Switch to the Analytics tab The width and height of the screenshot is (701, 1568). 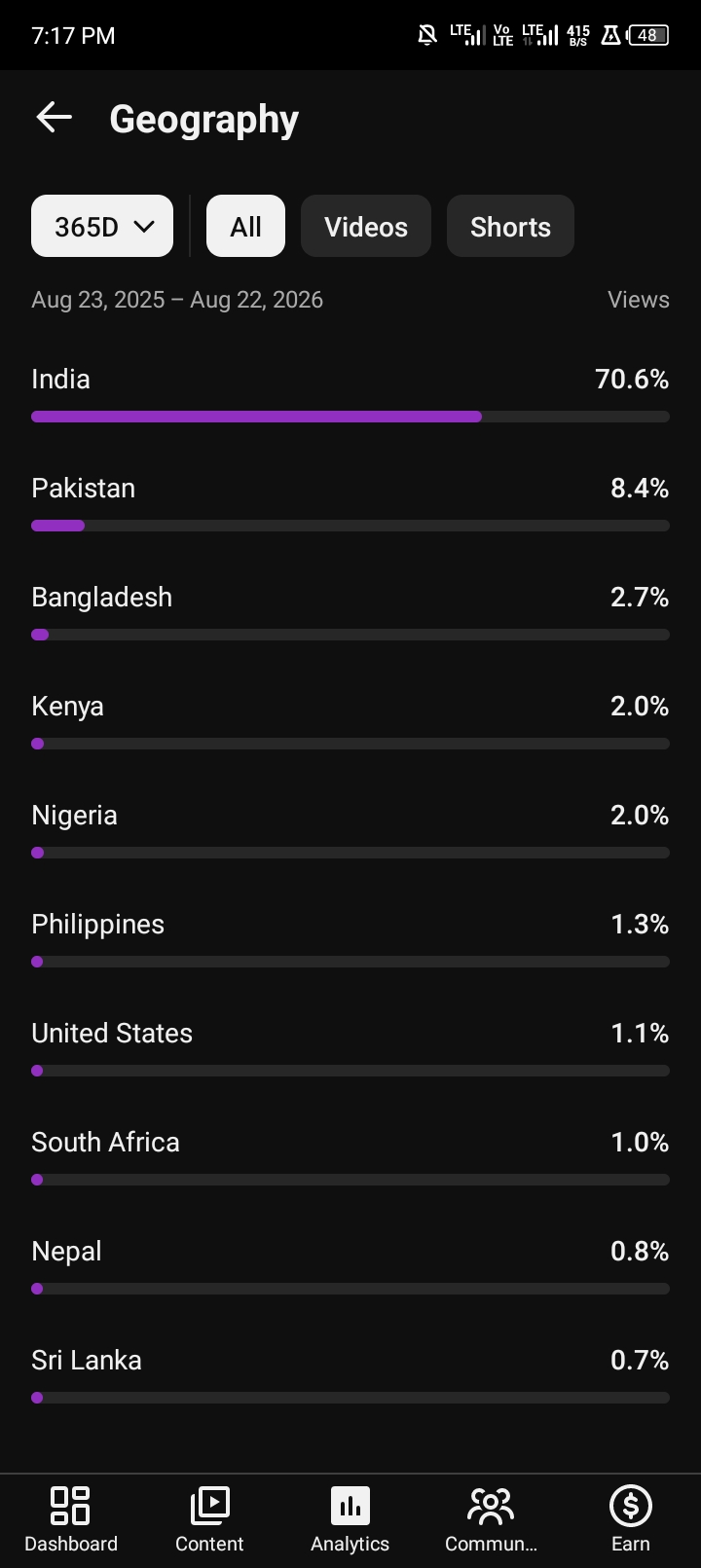pos(350,1519)
